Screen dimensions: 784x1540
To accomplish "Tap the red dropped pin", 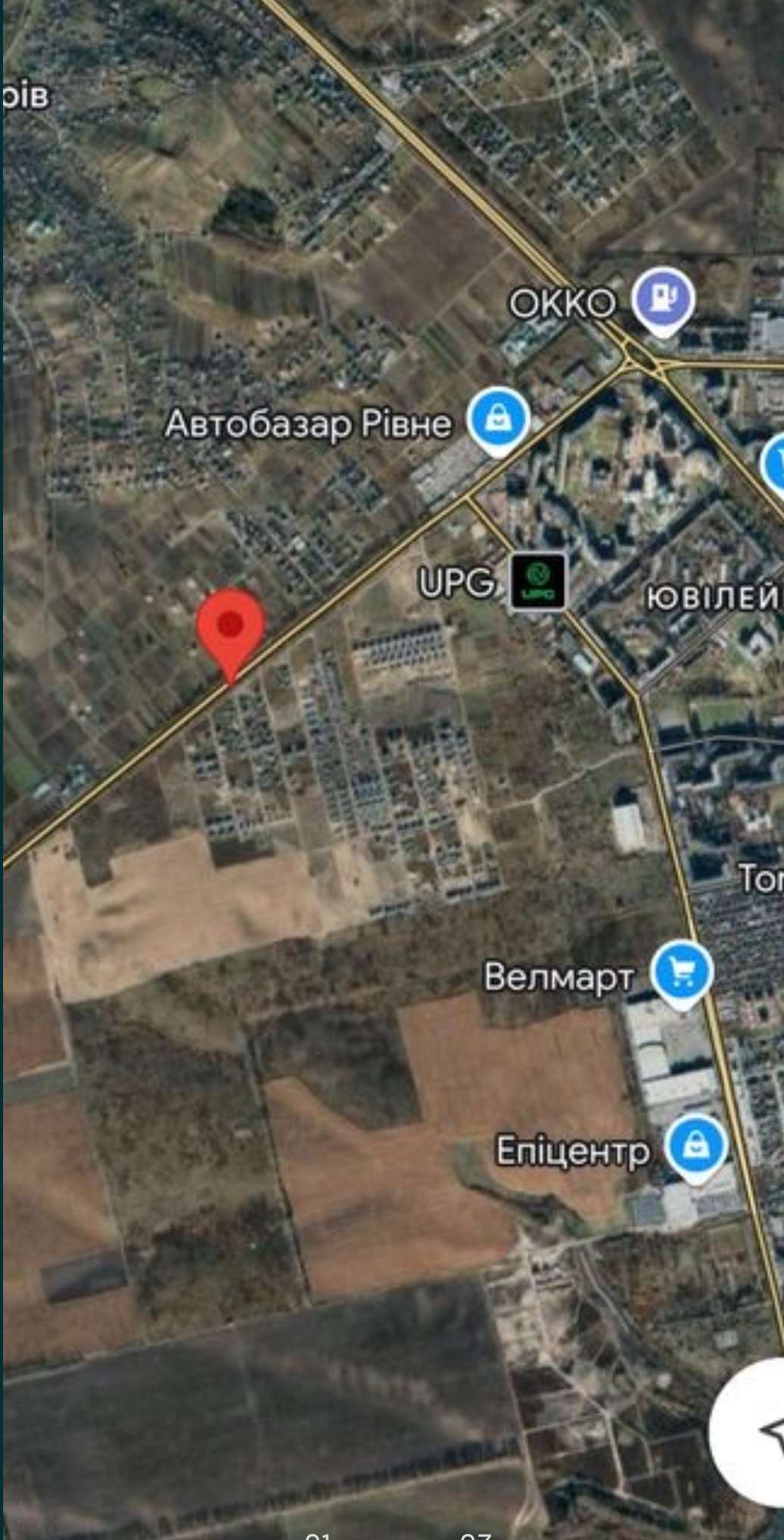I will [230, 628].
